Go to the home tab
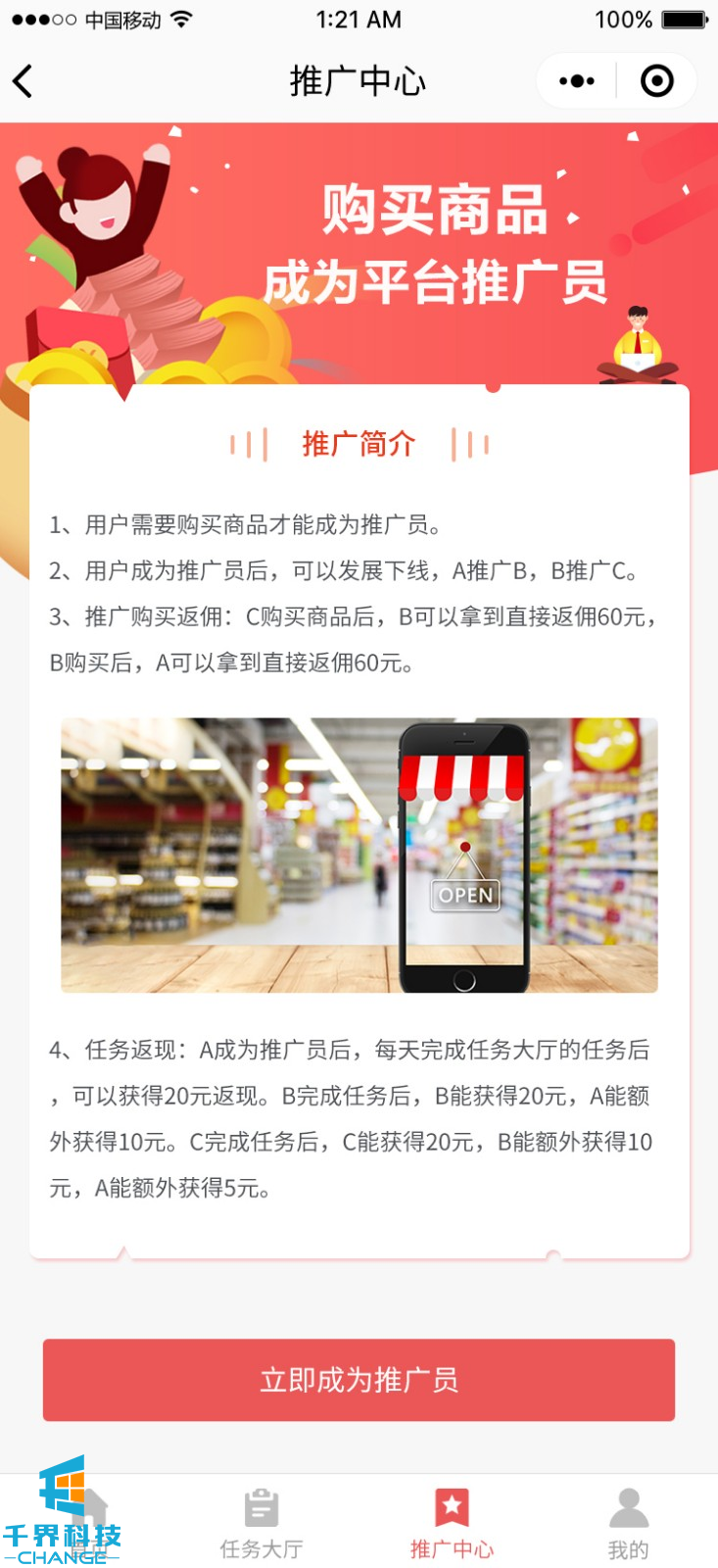 pyautogui.click(x=88, y=1524)
